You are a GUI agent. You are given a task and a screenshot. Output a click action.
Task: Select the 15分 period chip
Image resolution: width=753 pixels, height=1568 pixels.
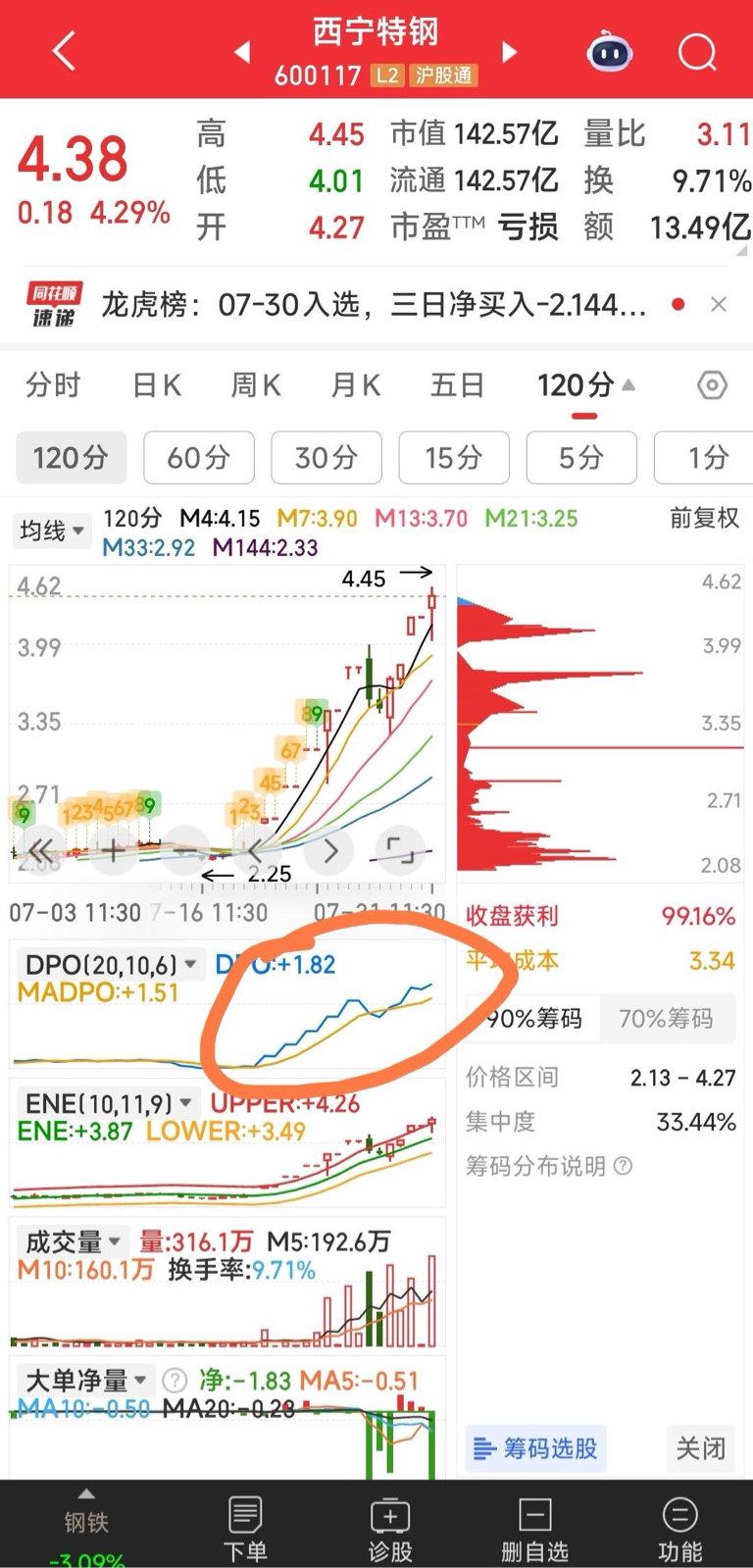point(454,457)
